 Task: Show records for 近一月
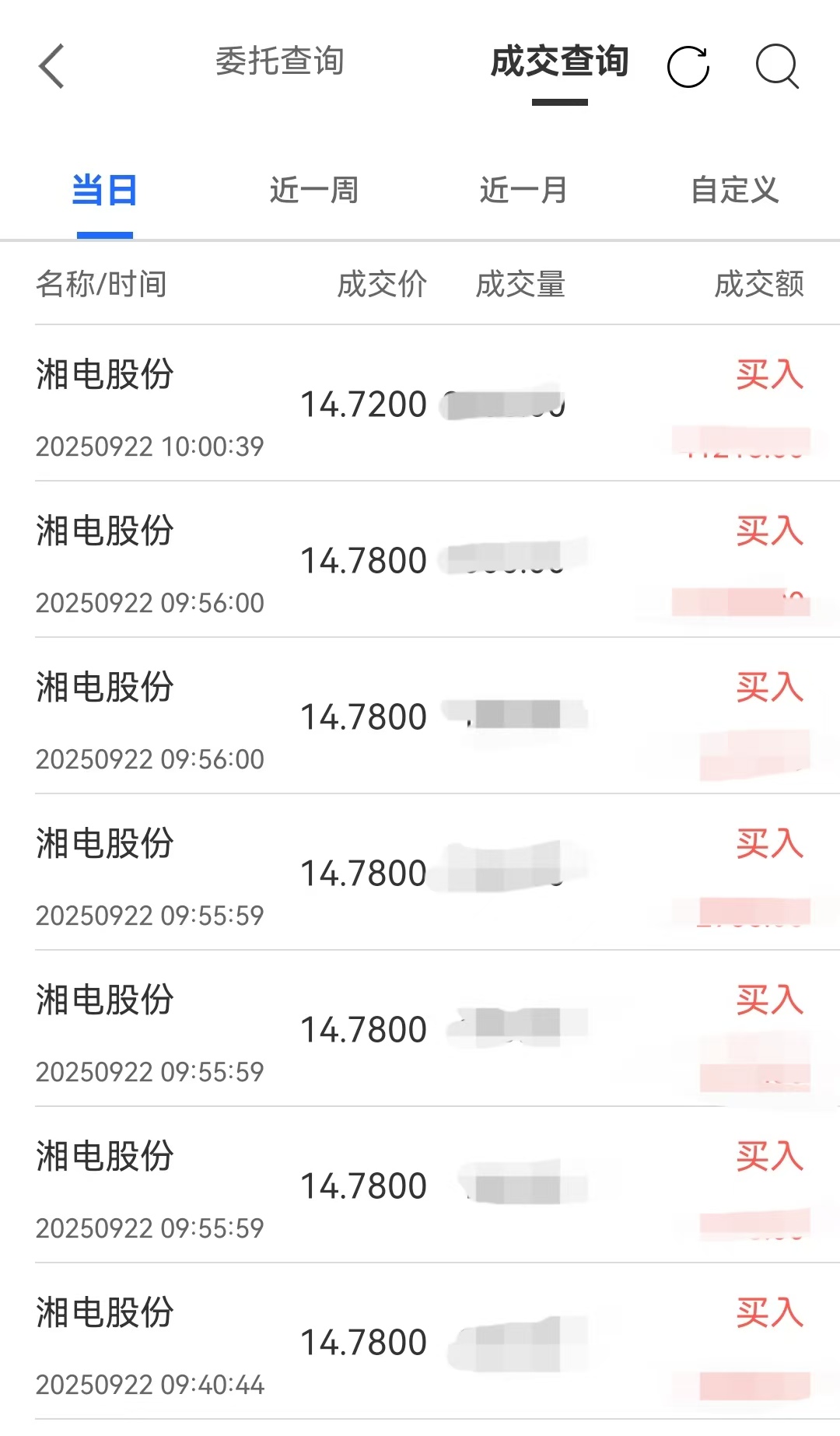tap(523, 191)
